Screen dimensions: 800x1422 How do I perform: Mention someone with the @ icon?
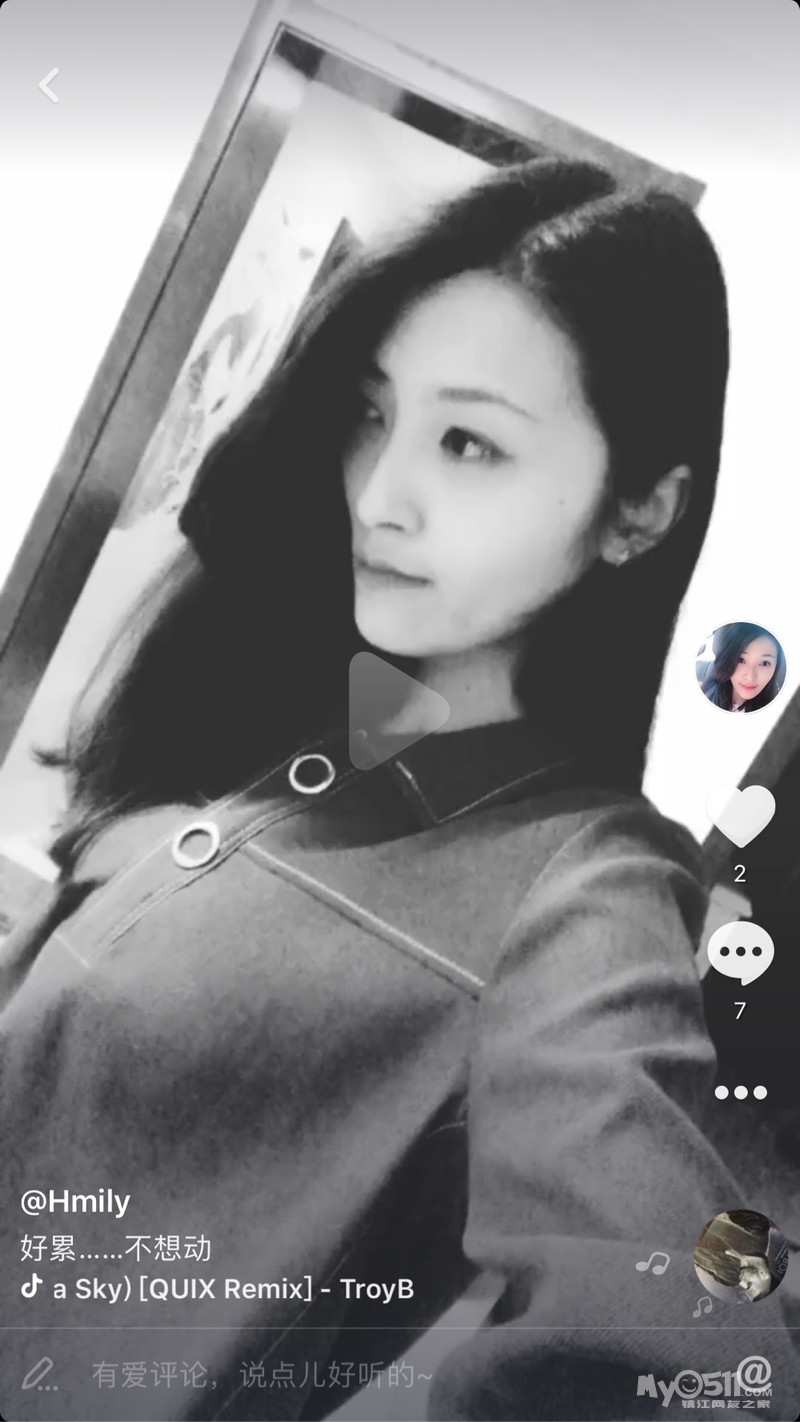(755, 1370)
